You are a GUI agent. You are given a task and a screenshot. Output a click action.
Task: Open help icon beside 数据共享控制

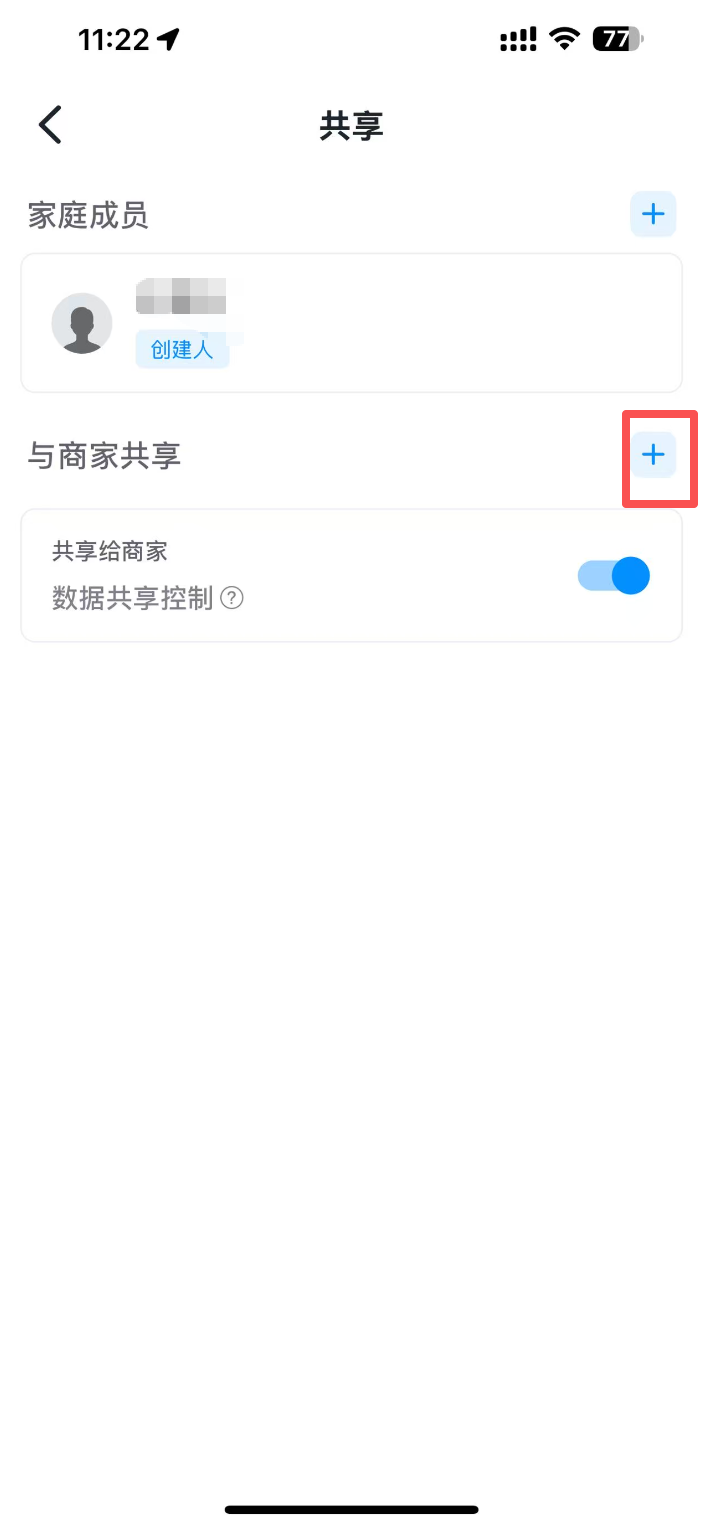click(232, 599)
